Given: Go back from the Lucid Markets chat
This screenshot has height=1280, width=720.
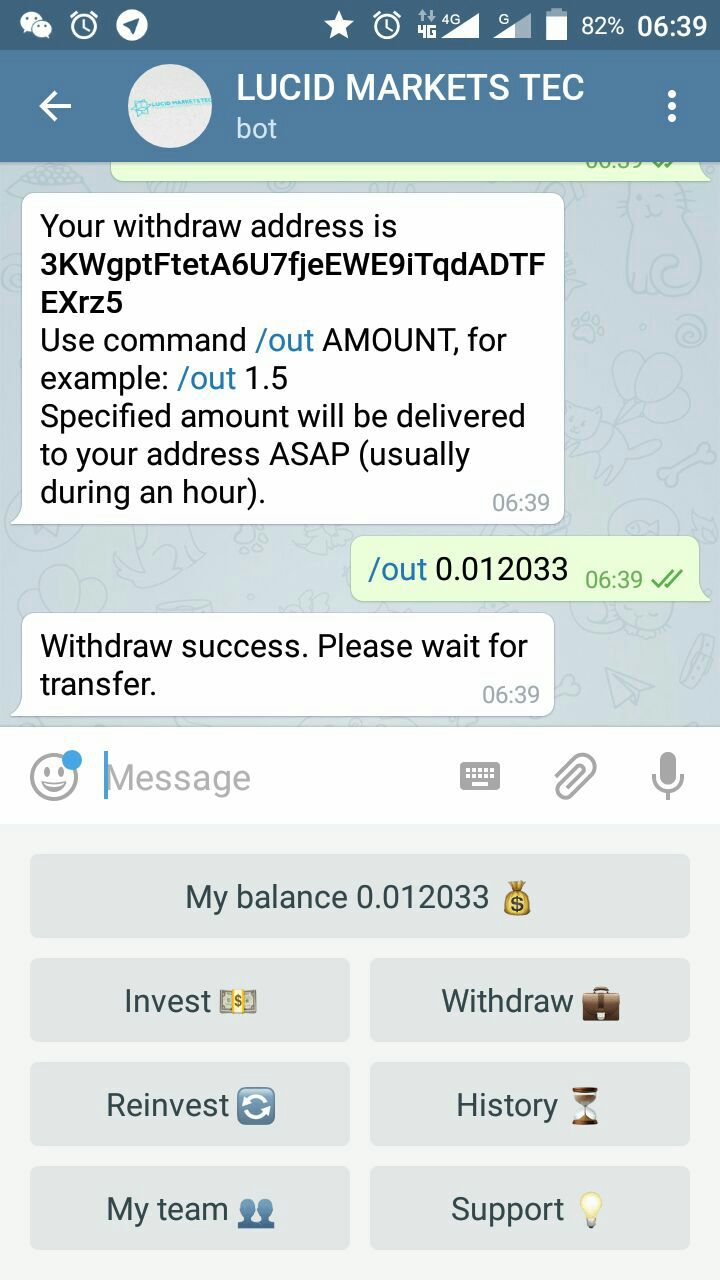Looking at the screenshot, I should [x=55, y=106].
